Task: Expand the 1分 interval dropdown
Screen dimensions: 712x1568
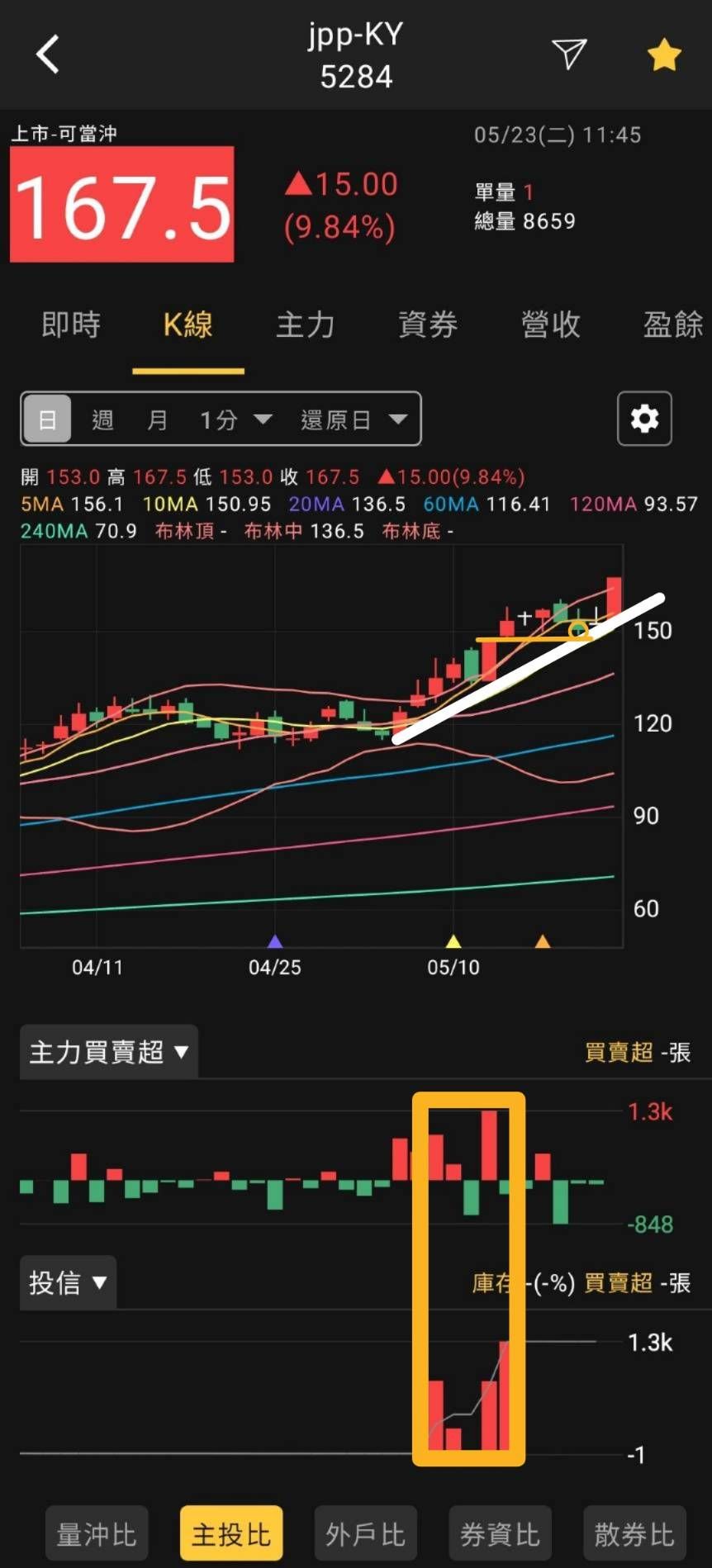Action: [x=235, y=419]
